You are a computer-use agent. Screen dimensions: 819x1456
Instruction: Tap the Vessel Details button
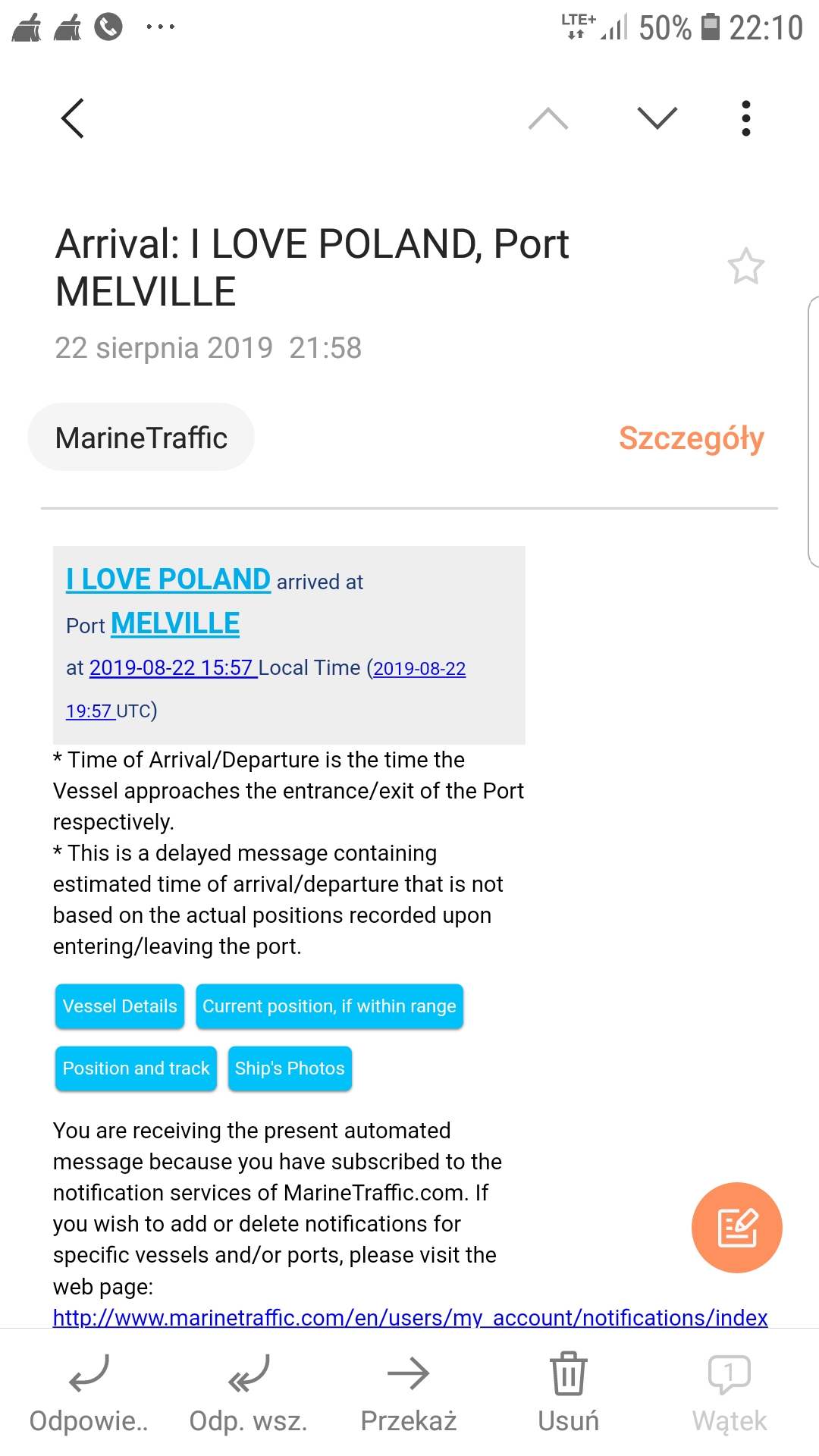coord(120,1006)
